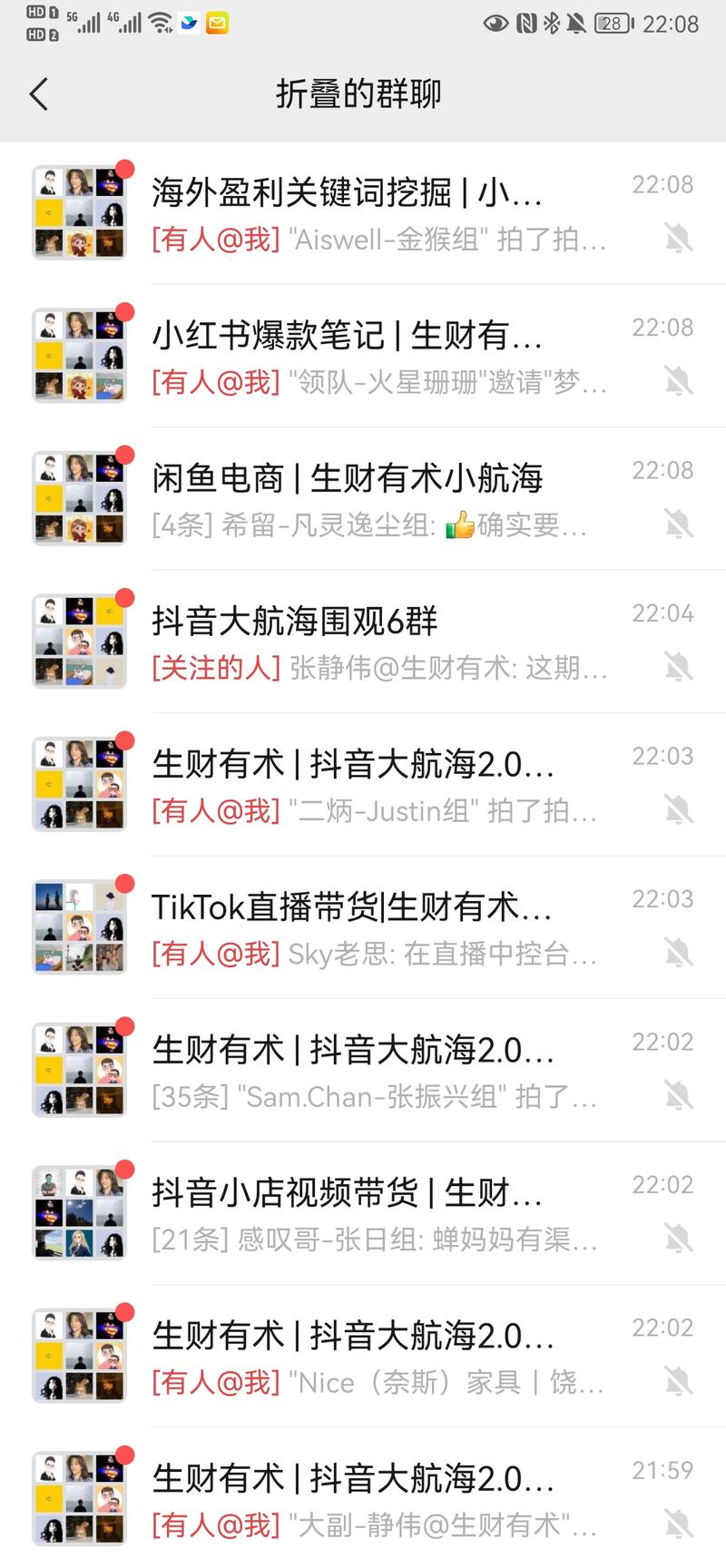The width and height of the screenshot is (726, 1568).
Task: Tap the email notification icon in the status bar
Action: pos(217,24)
